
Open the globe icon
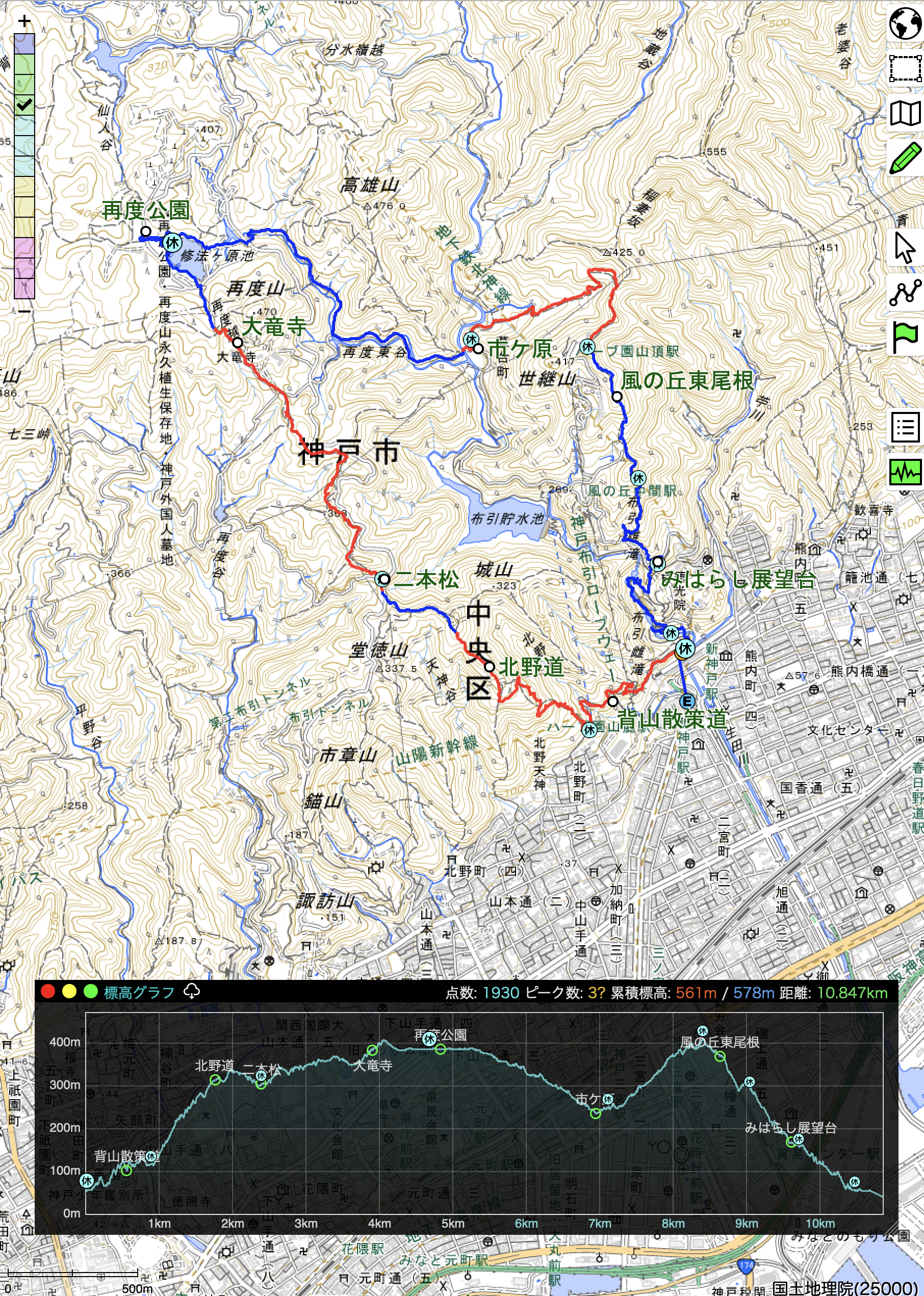coord(905,24)
